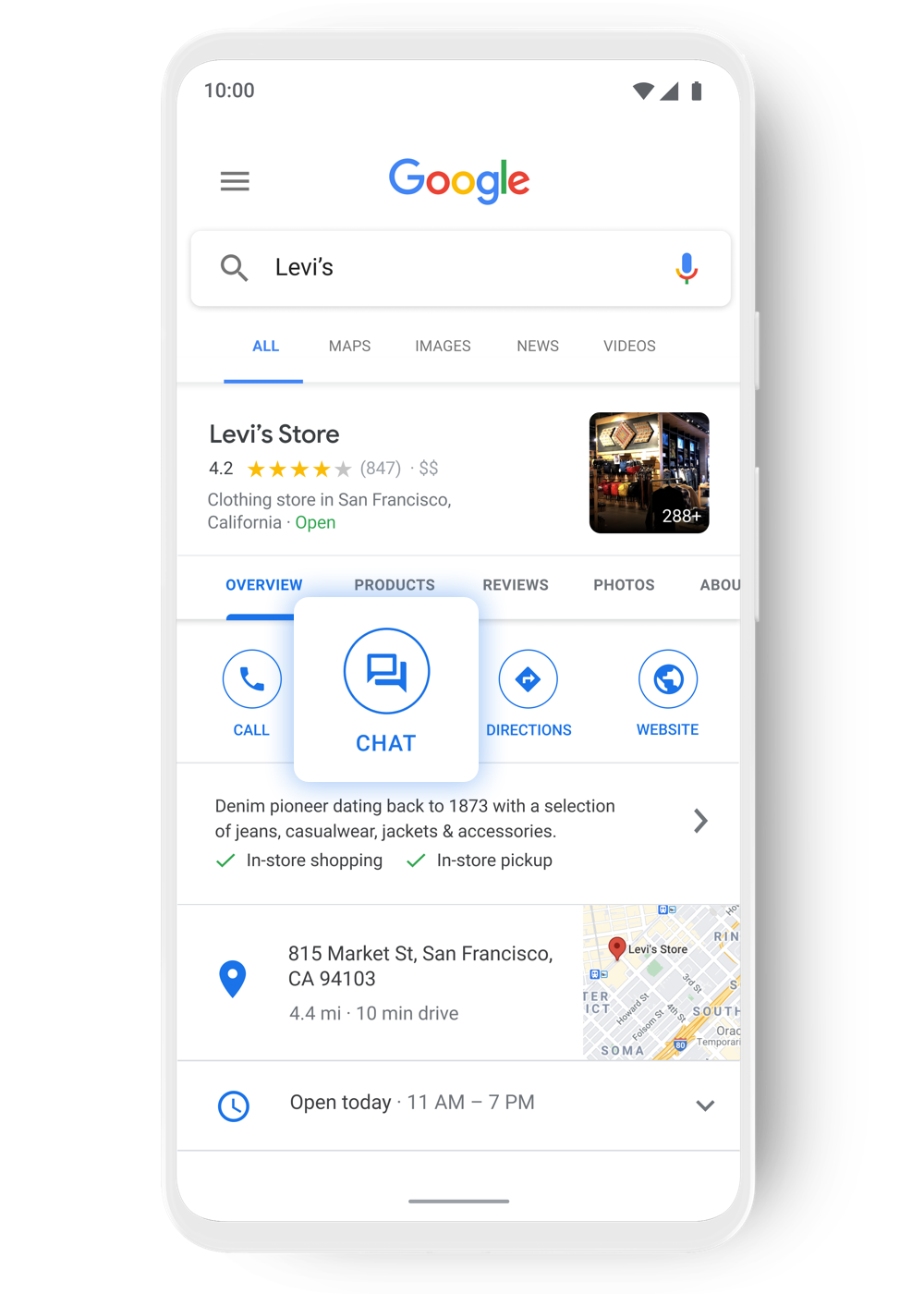Tap the search field containing Levi's
Screen dimensions: 924x1294
[x=444, y=268]
